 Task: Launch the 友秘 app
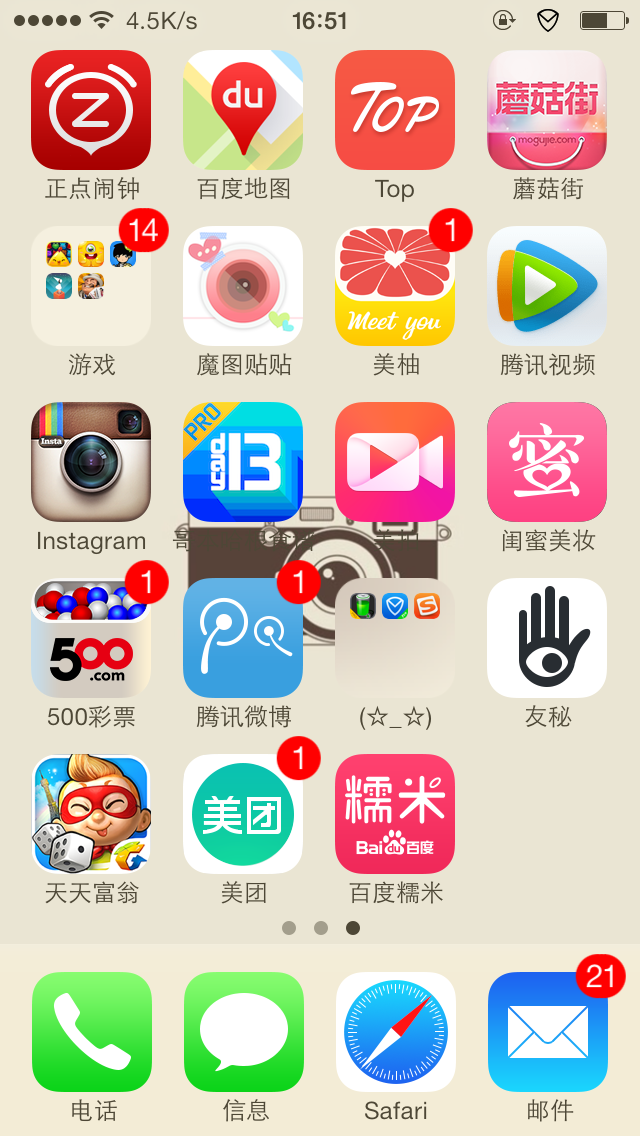pyautogui.click(x=547, y=638)
